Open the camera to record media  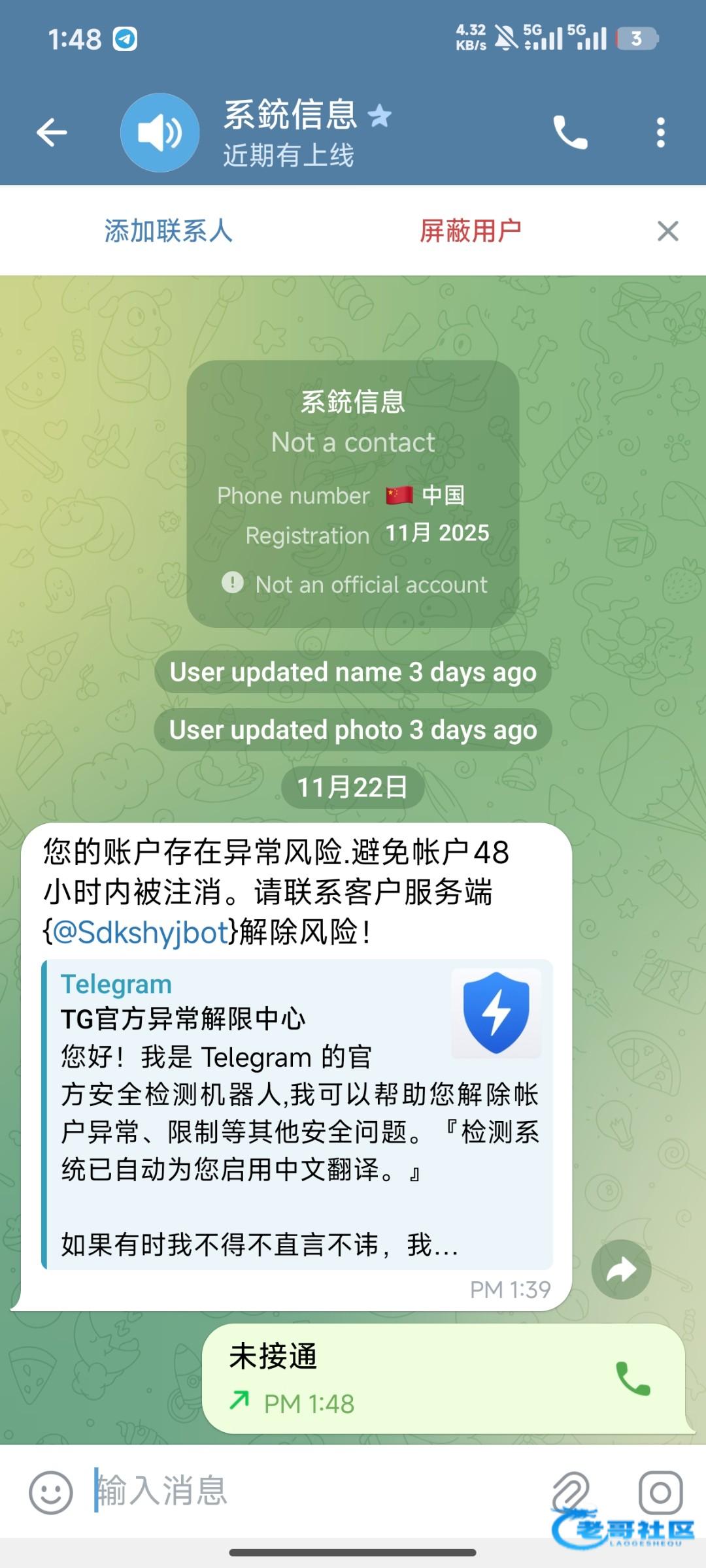(660, 1492)
